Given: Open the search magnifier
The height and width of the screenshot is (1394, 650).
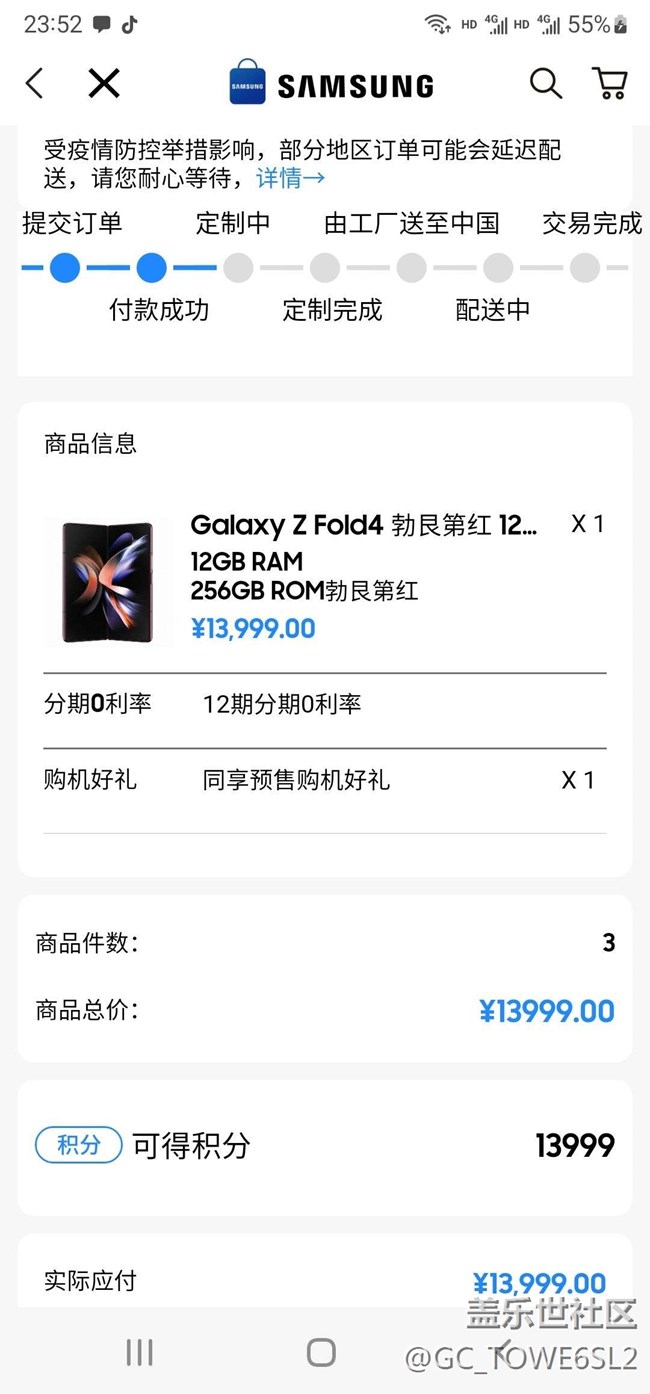Looking at the screenshot, I should click(545, 84).
